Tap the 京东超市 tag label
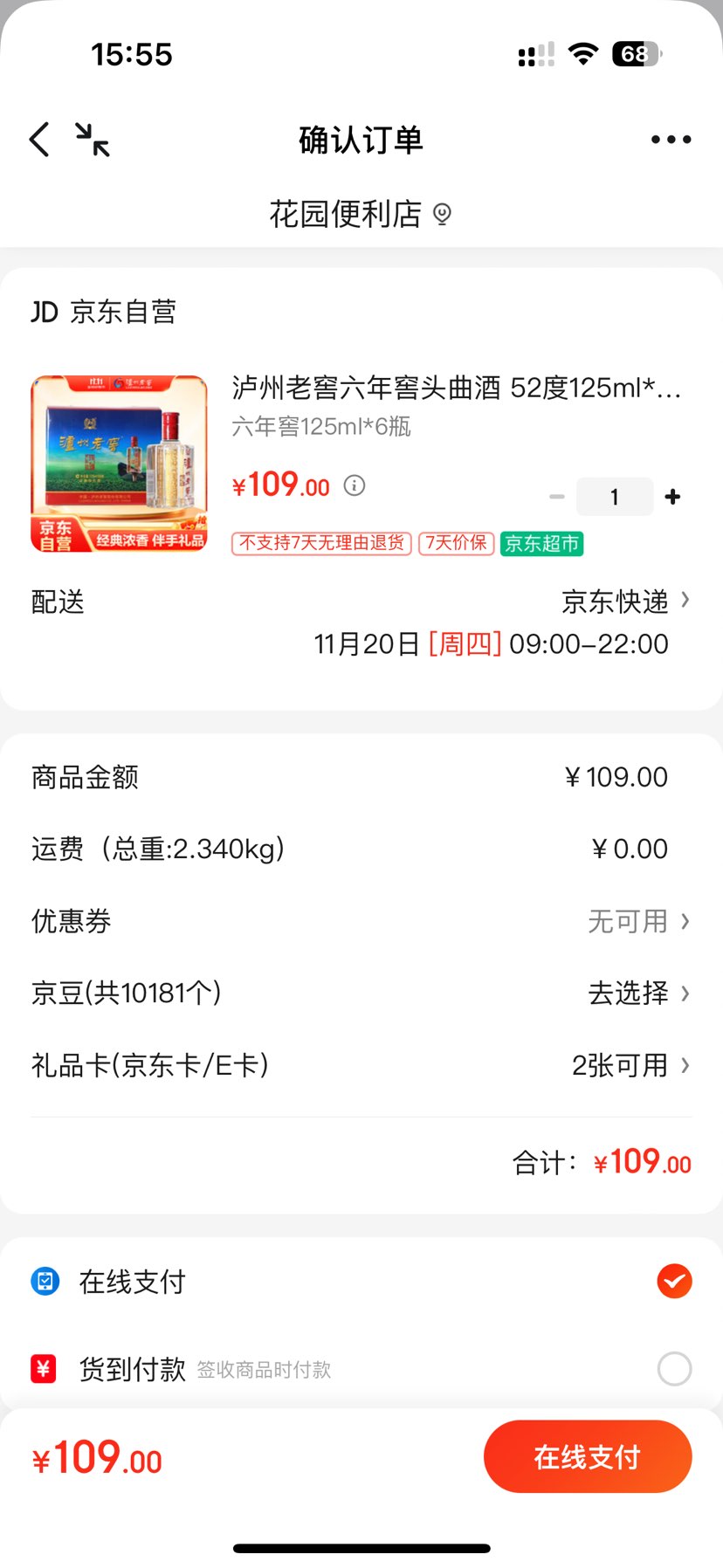This screenshot has height=1568, width=723. 541,543
